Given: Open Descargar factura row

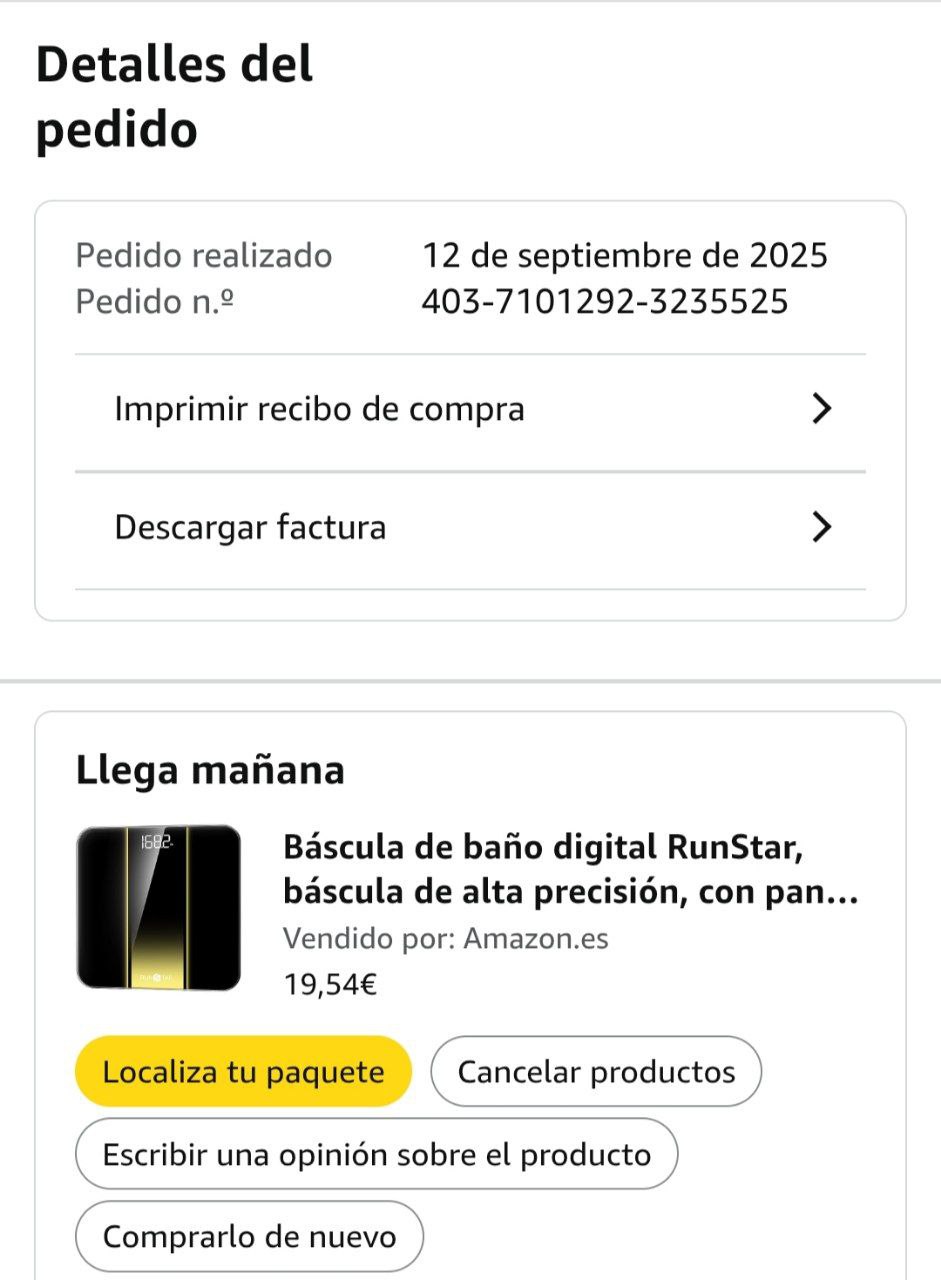Looking at the screenshot, I should pyautogui.click(x=470, y=527).
